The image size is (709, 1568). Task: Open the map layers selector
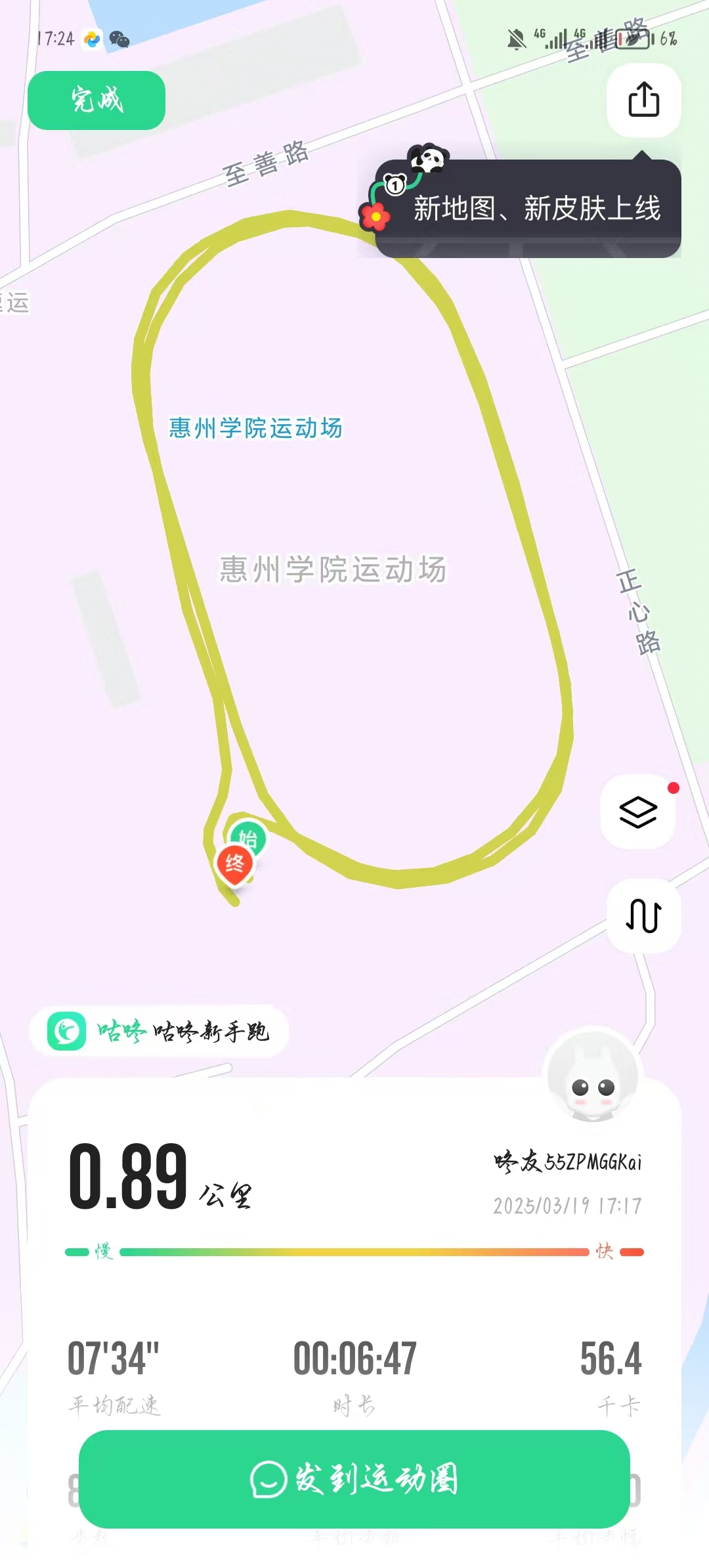point(638,812)
